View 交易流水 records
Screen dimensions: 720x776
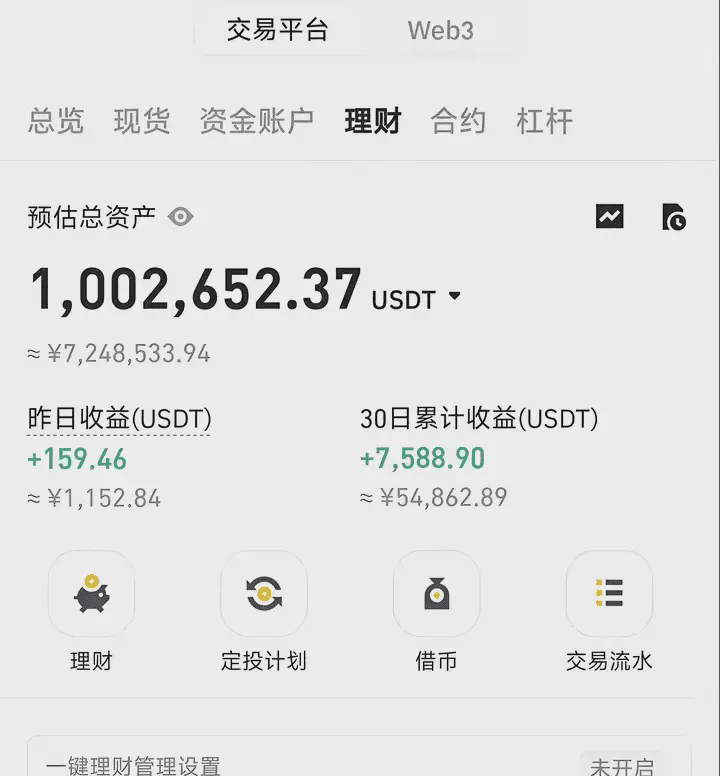pos(609,611)
